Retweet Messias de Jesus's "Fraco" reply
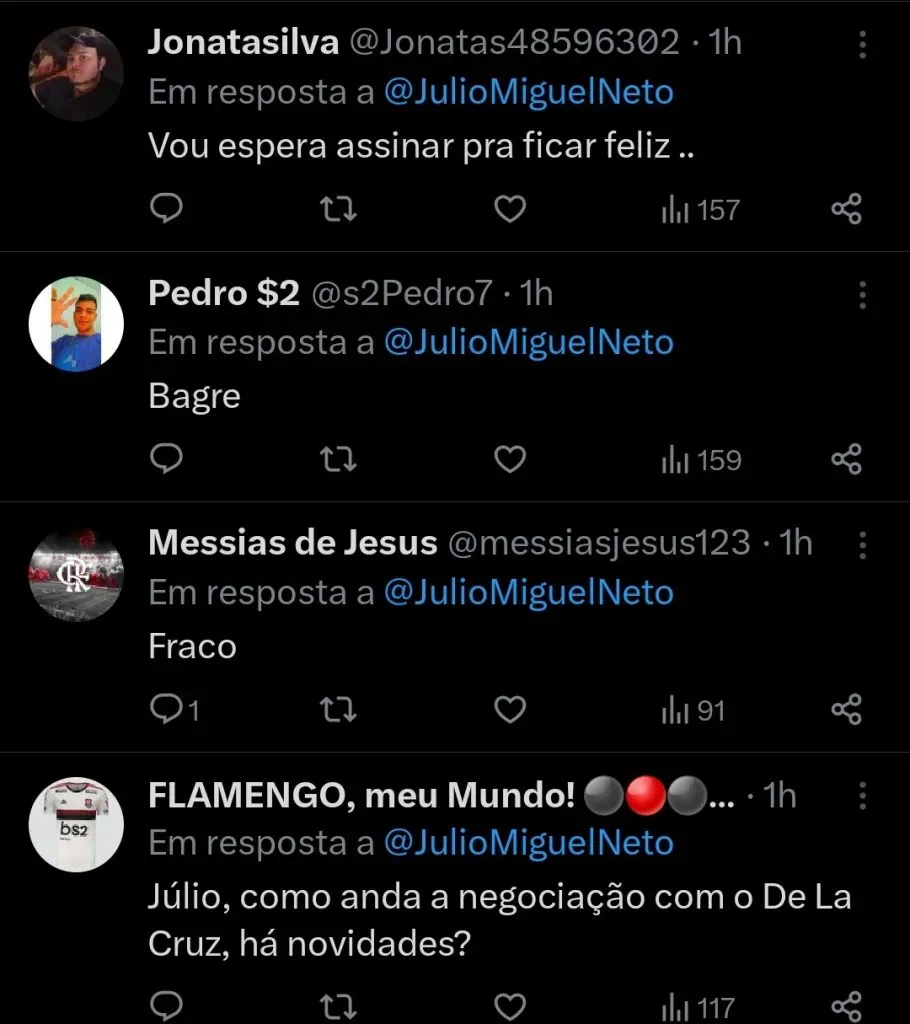Screen dimensions: 910x1024 click(x=338, y=710)
